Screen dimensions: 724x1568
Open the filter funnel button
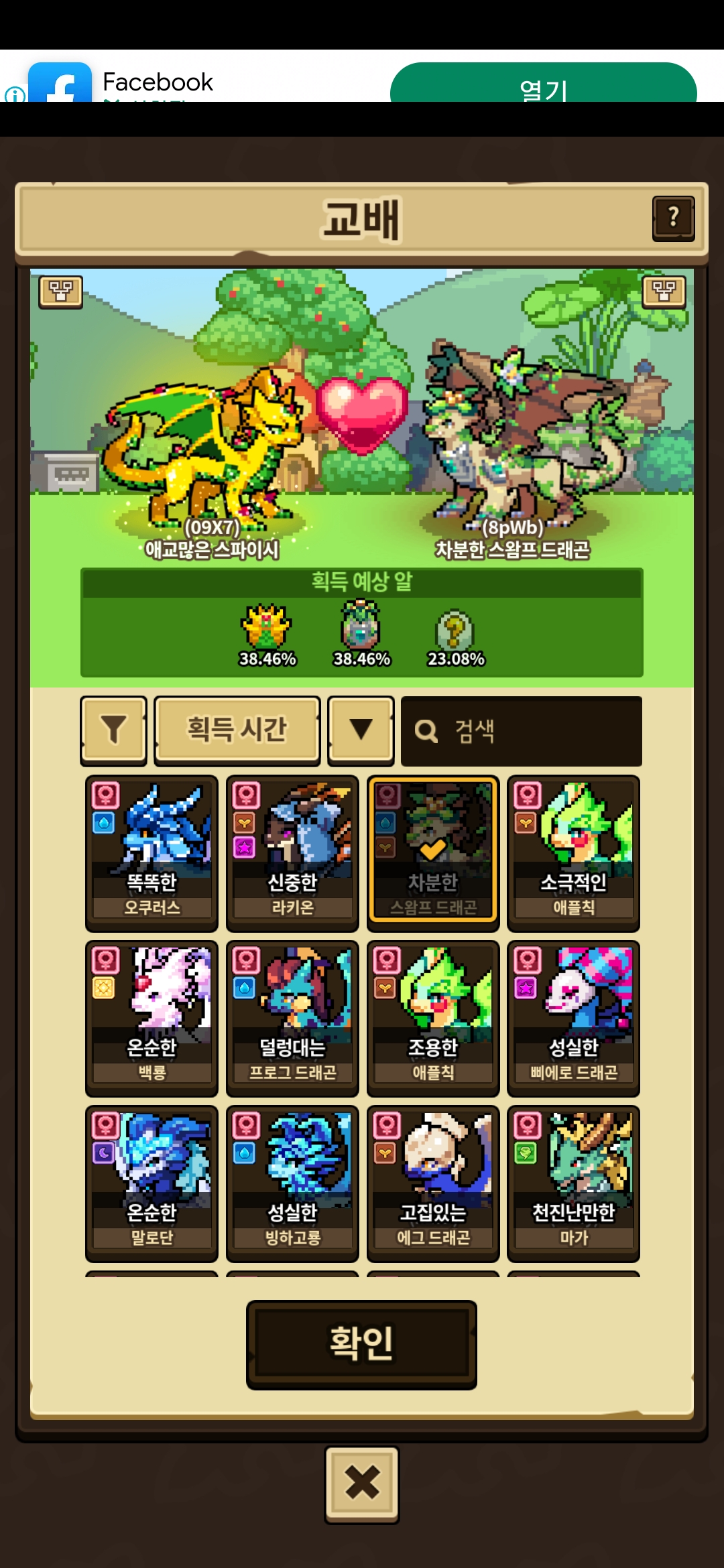coord(113,730)
